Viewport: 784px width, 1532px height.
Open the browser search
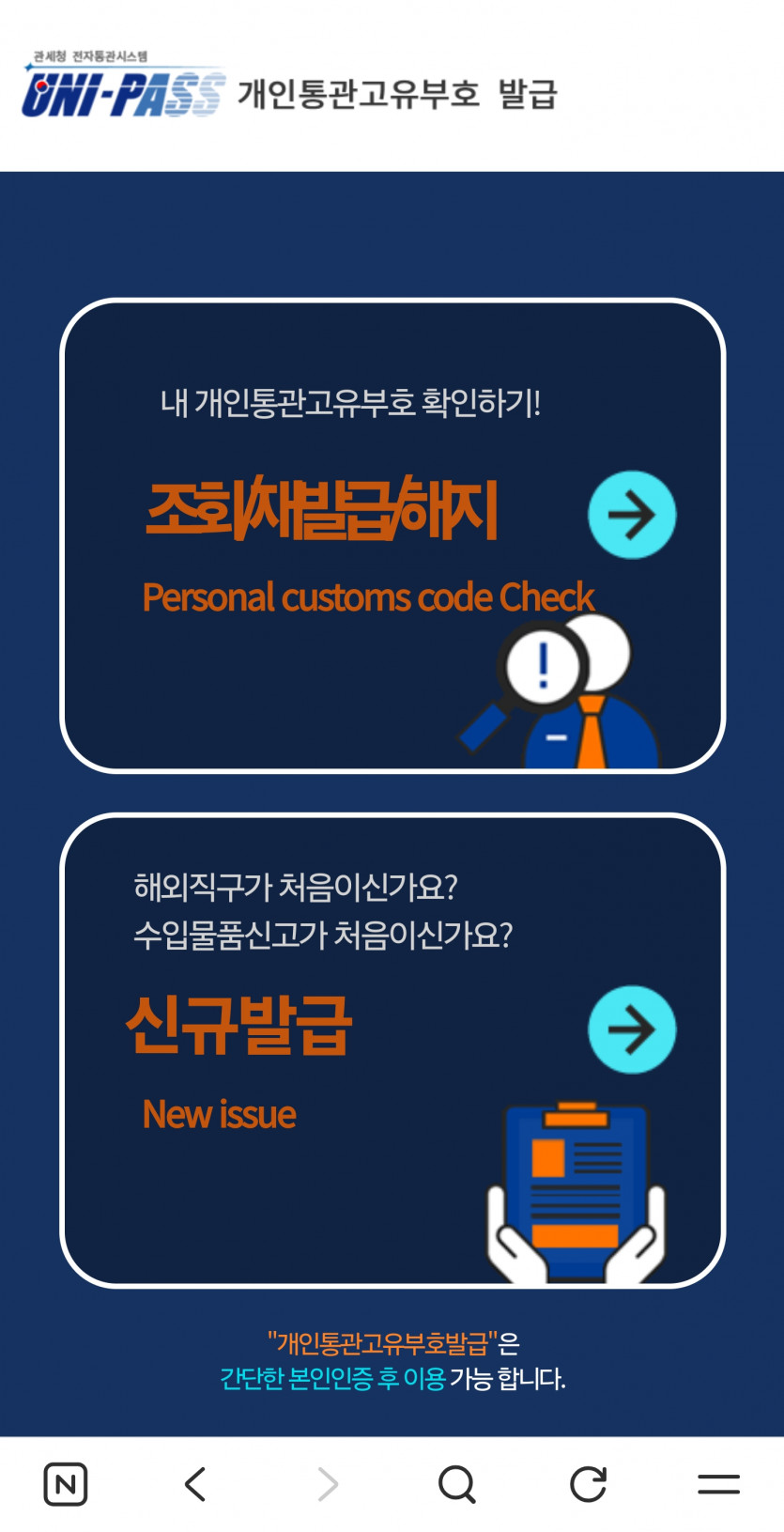click(x=457, y=1484)
